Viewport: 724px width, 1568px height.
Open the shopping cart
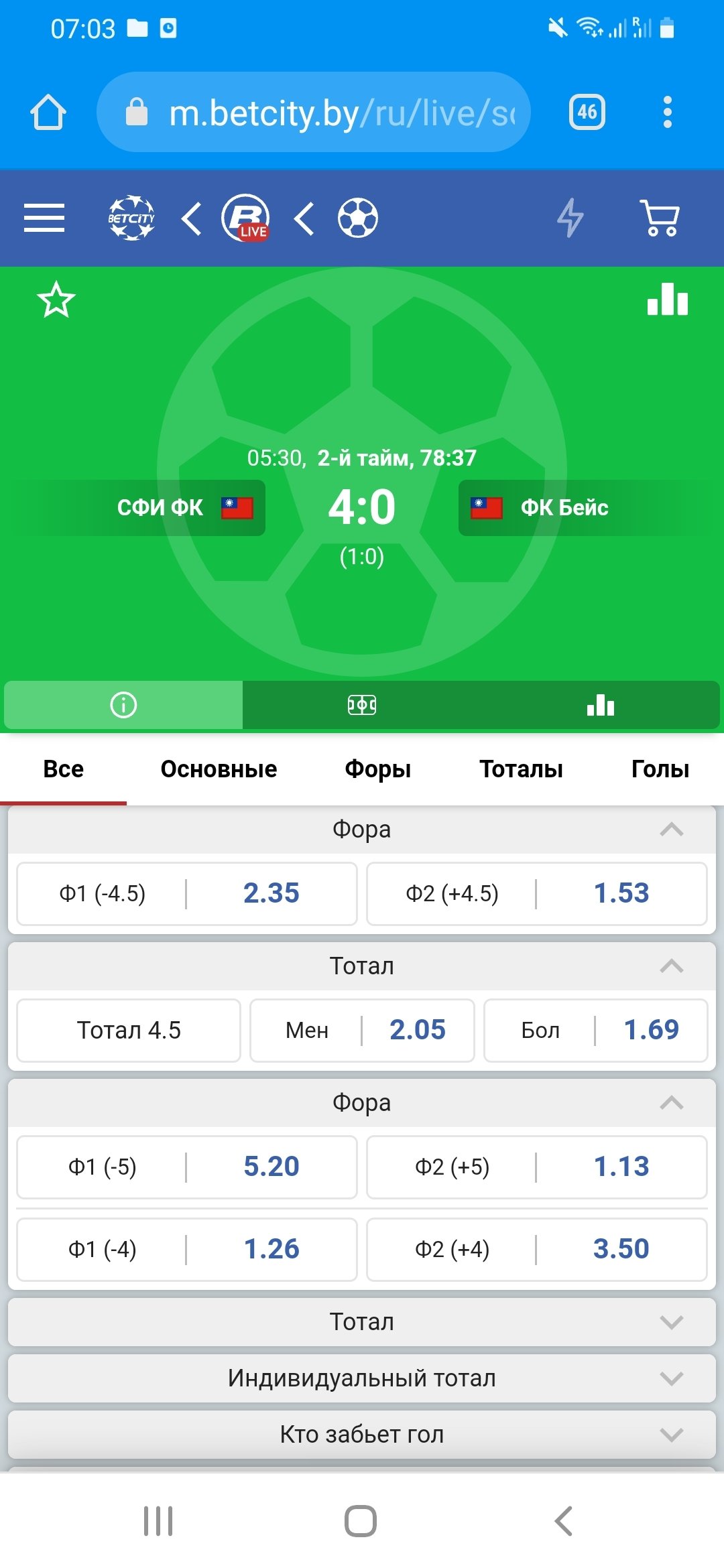660,218
